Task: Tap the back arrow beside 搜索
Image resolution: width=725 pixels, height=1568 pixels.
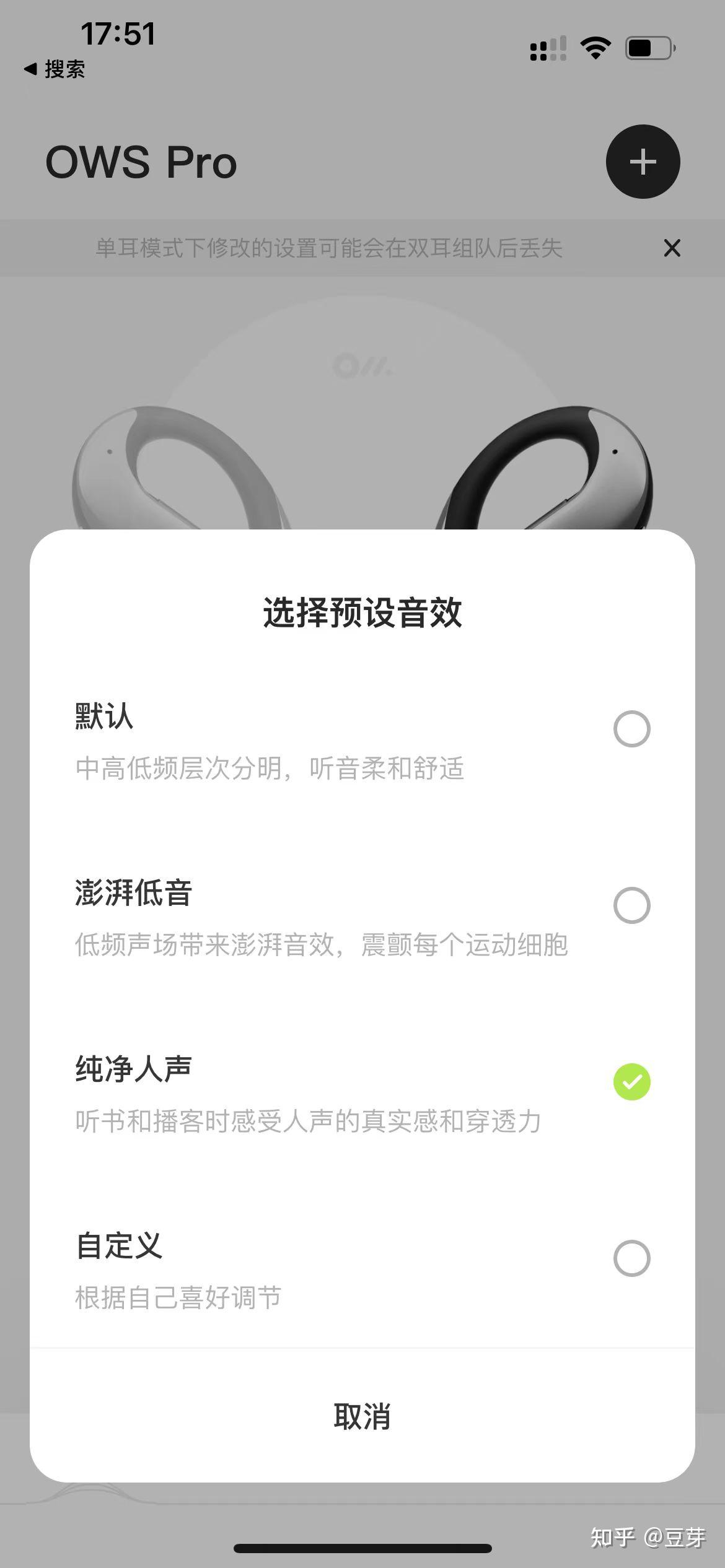Action: [x=30, y=70]
